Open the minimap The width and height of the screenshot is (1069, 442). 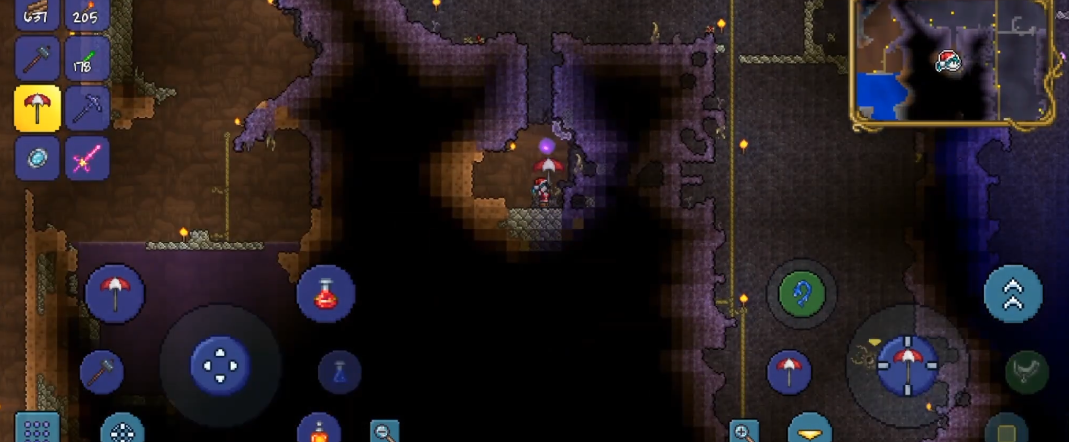click(950, 62)
